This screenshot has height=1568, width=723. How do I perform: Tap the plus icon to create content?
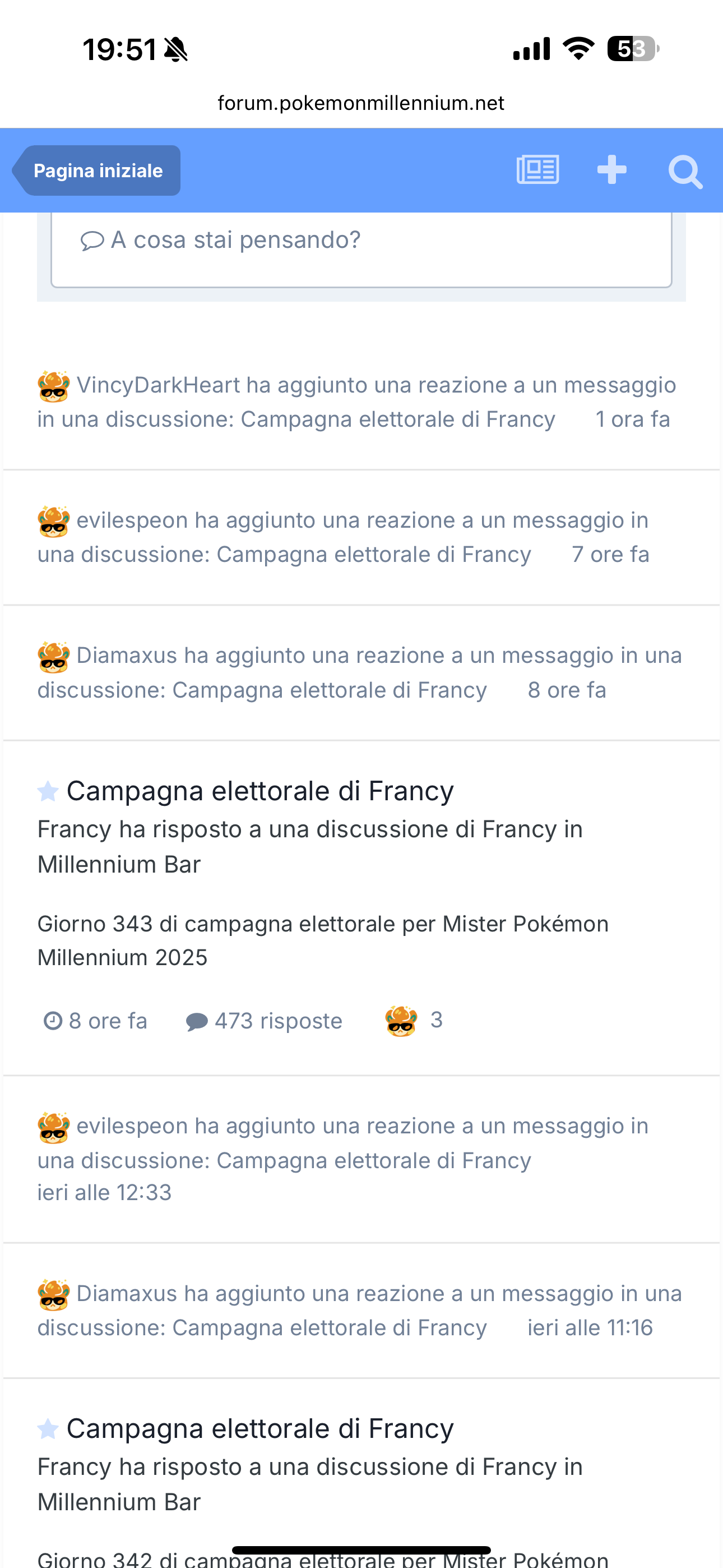611,170
